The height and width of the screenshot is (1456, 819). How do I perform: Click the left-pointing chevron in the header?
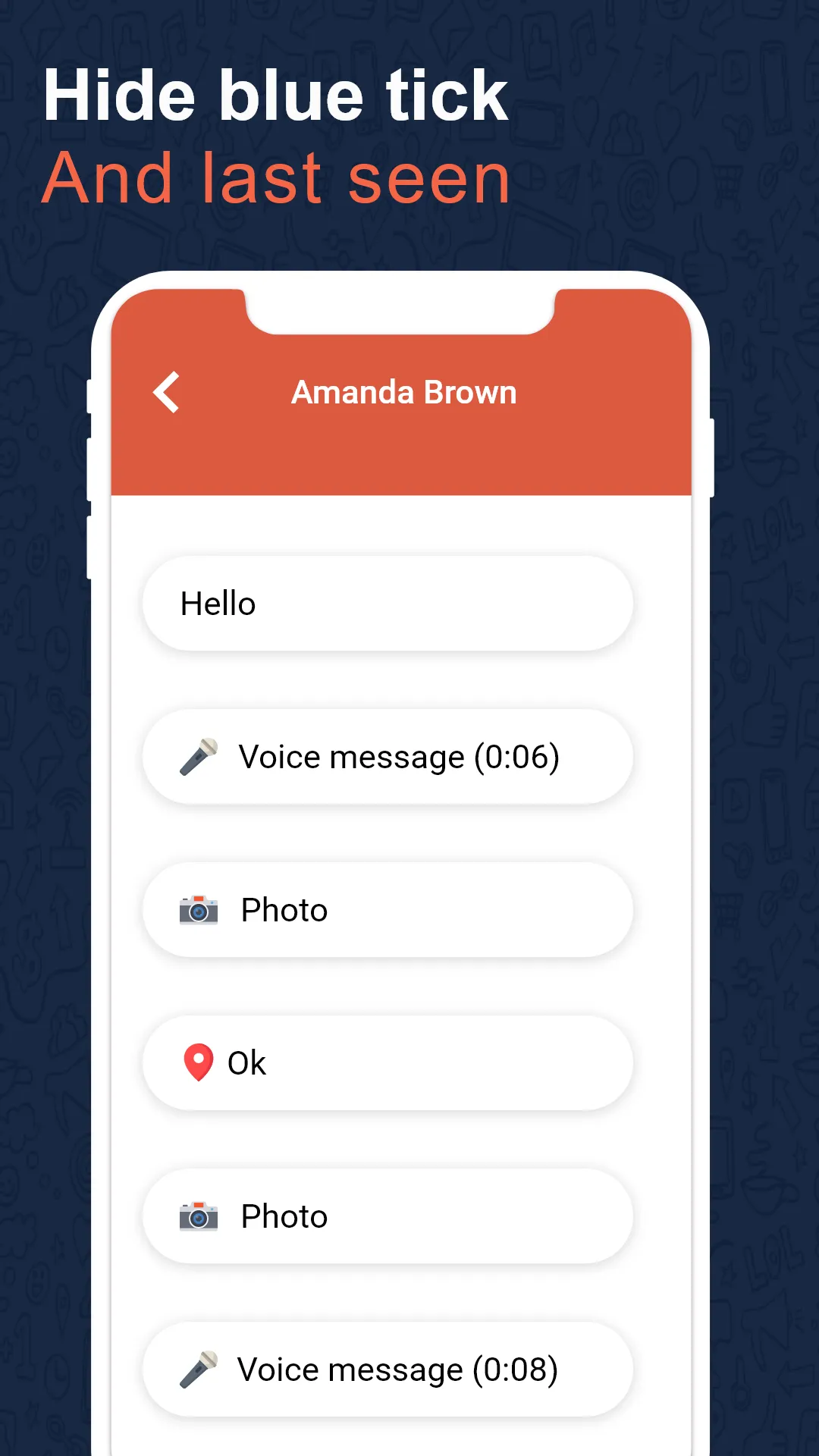coord(165,392)
